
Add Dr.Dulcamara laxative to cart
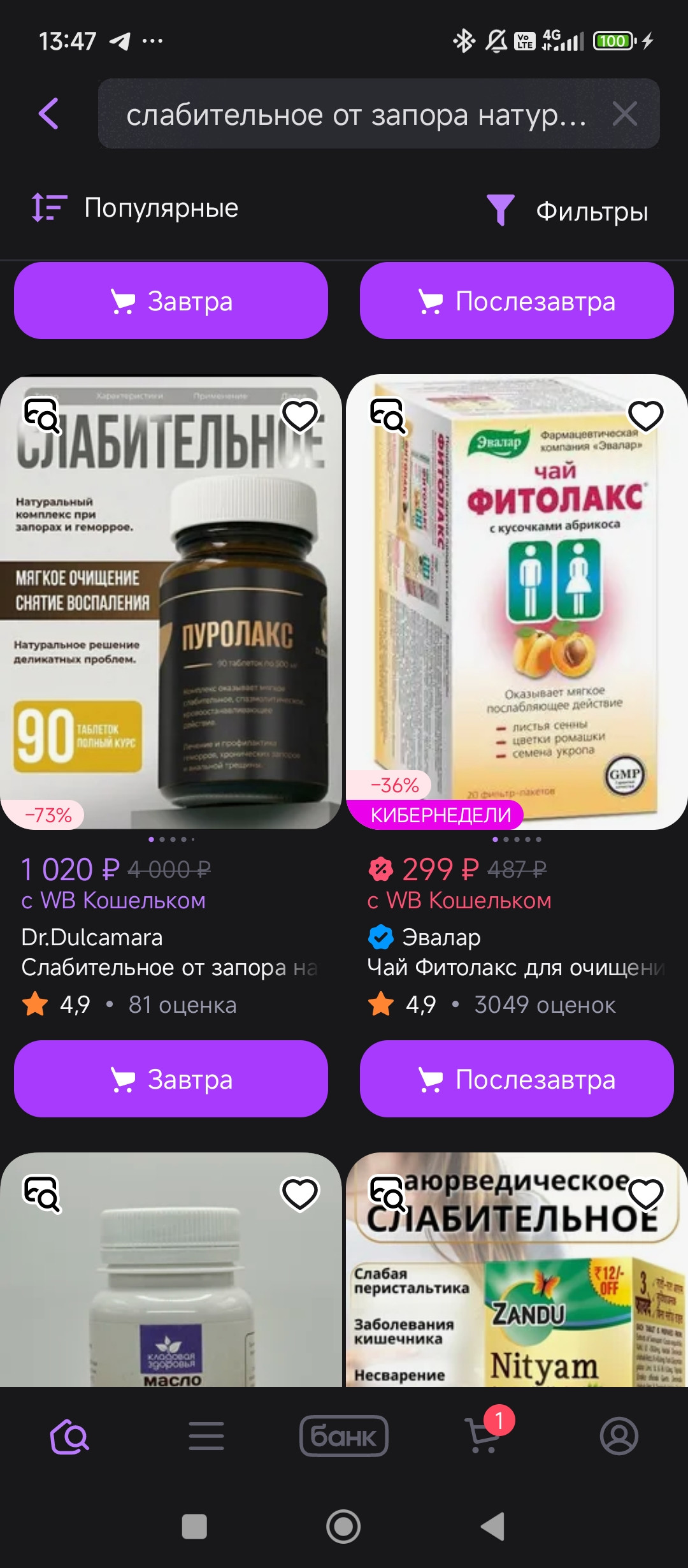[x=171, y=1079]
